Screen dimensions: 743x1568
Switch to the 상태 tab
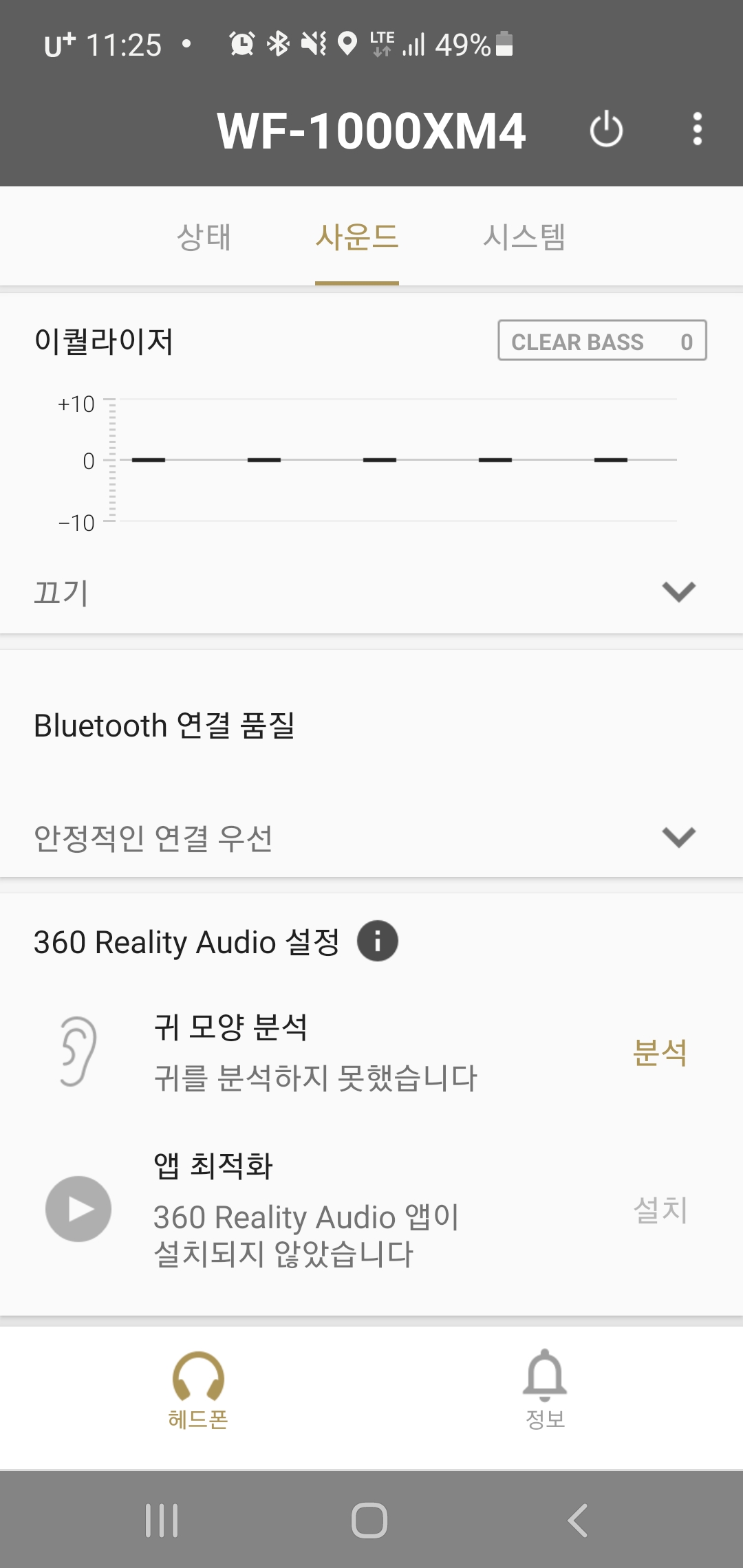(204, 237)
